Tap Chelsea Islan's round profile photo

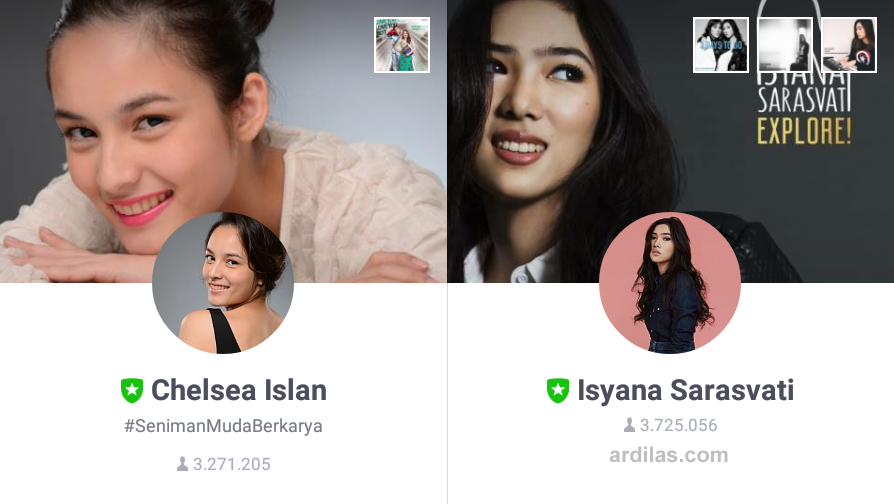(x=223, y=283)
